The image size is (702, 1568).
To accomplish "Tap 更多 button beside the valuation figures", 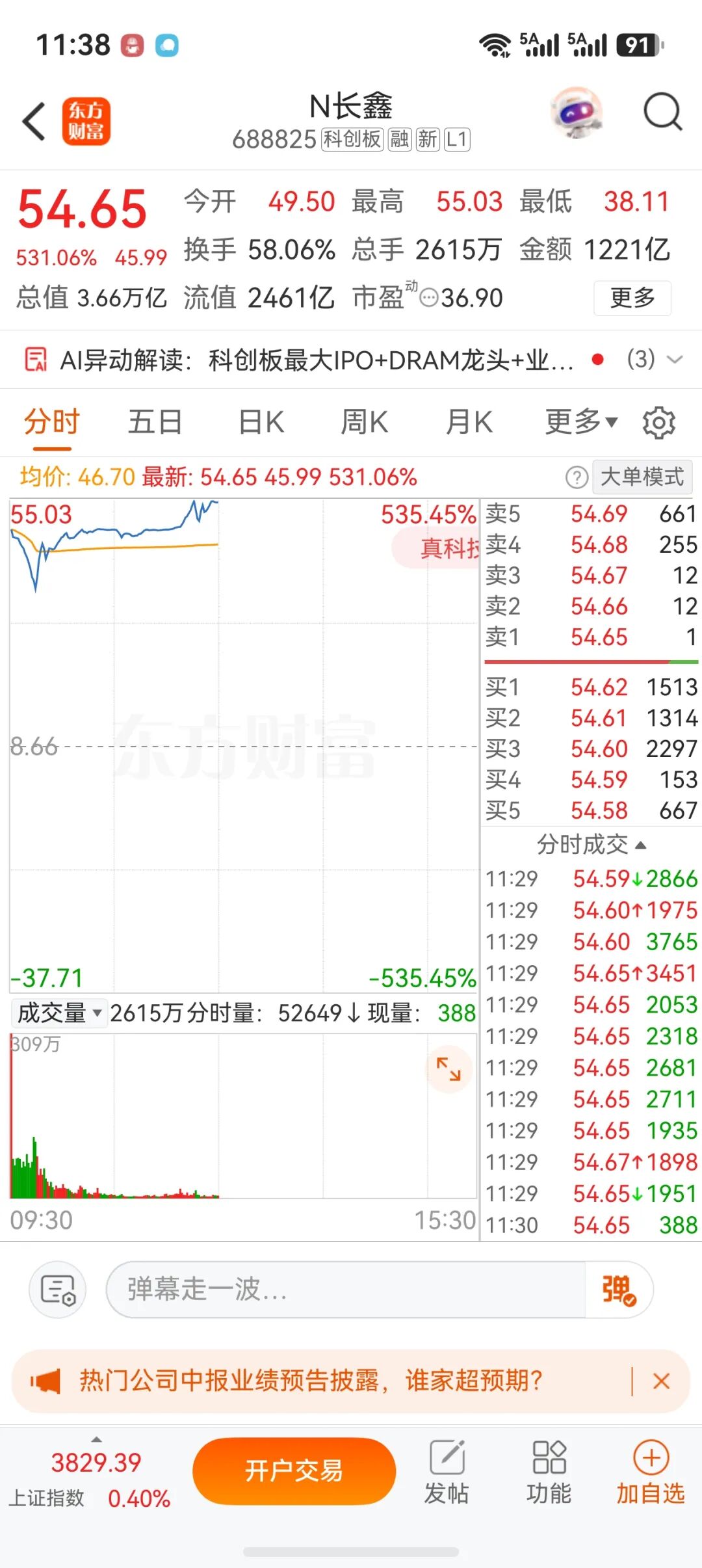I will [632, 298].
